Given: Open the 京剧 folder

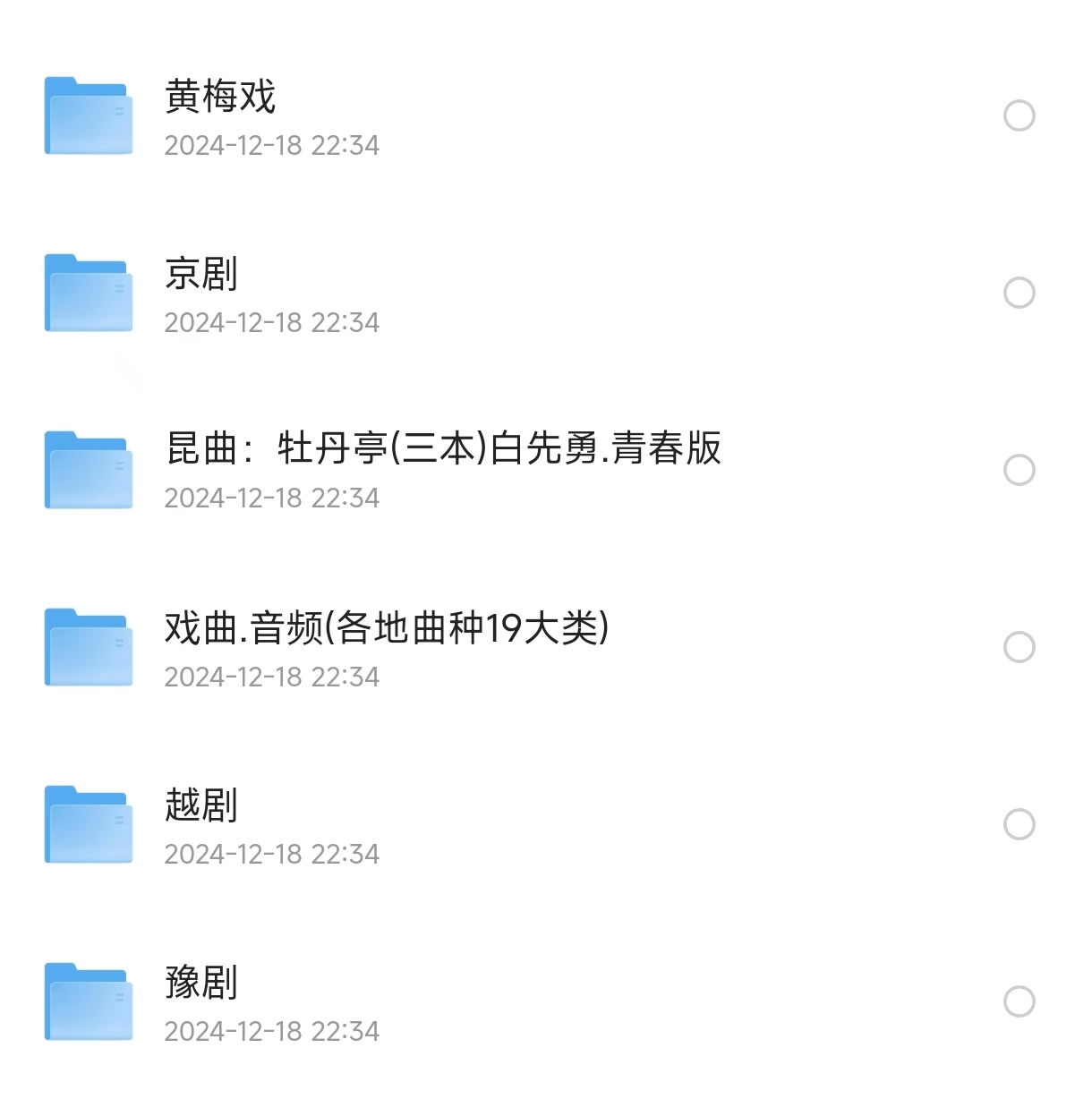Looking at the screenshot, I should tap(201, 274).
